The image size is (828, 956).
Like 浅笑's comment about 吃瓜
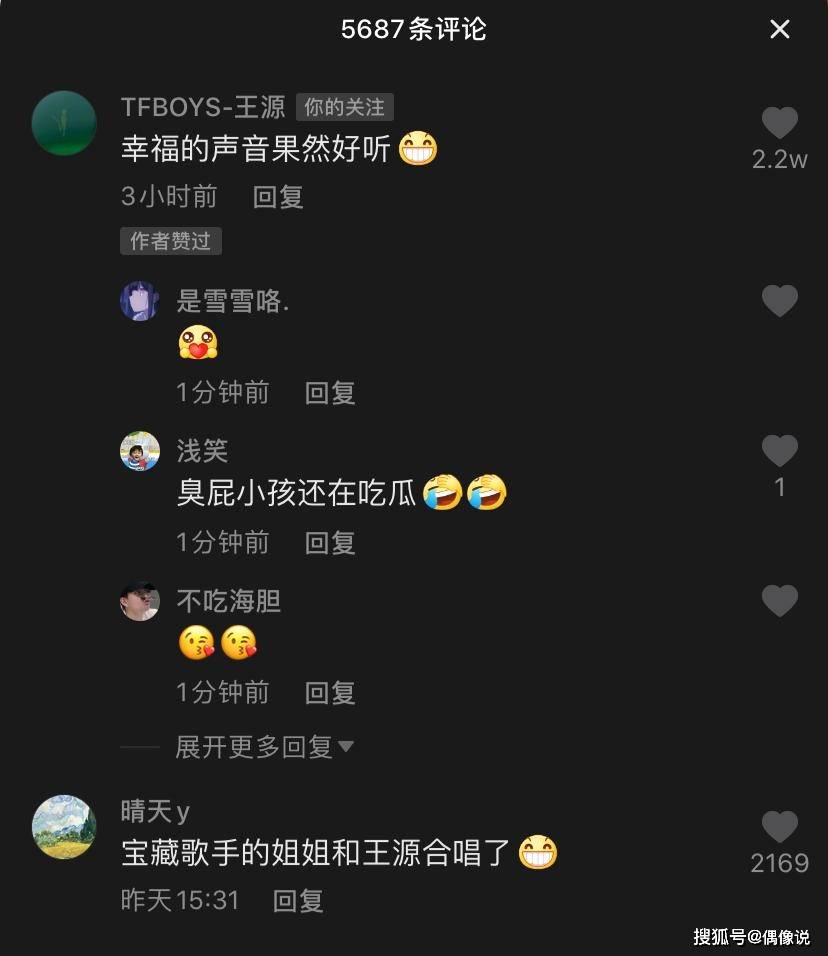pos(780,450)
